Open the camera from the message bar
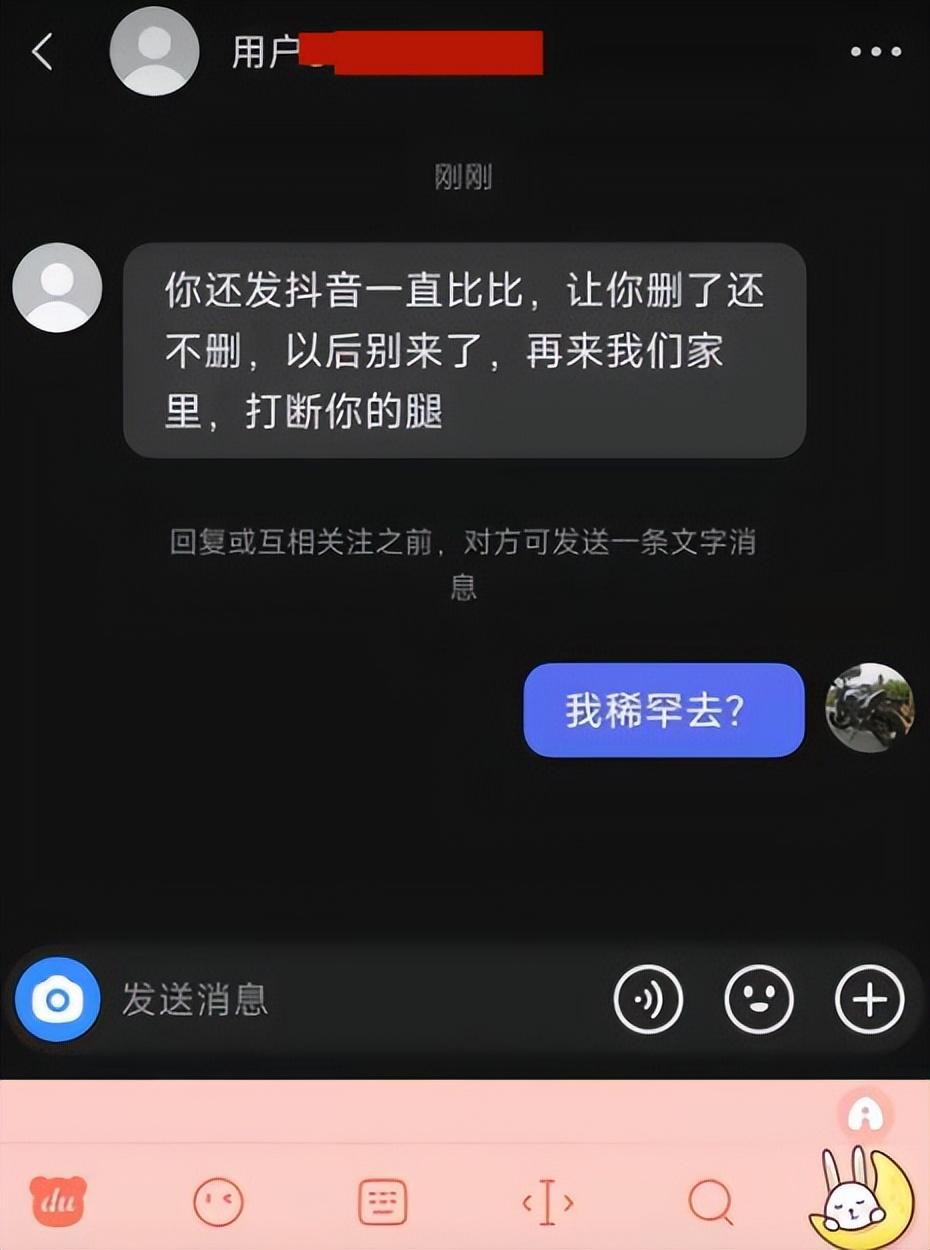 tap(57, 1000)
